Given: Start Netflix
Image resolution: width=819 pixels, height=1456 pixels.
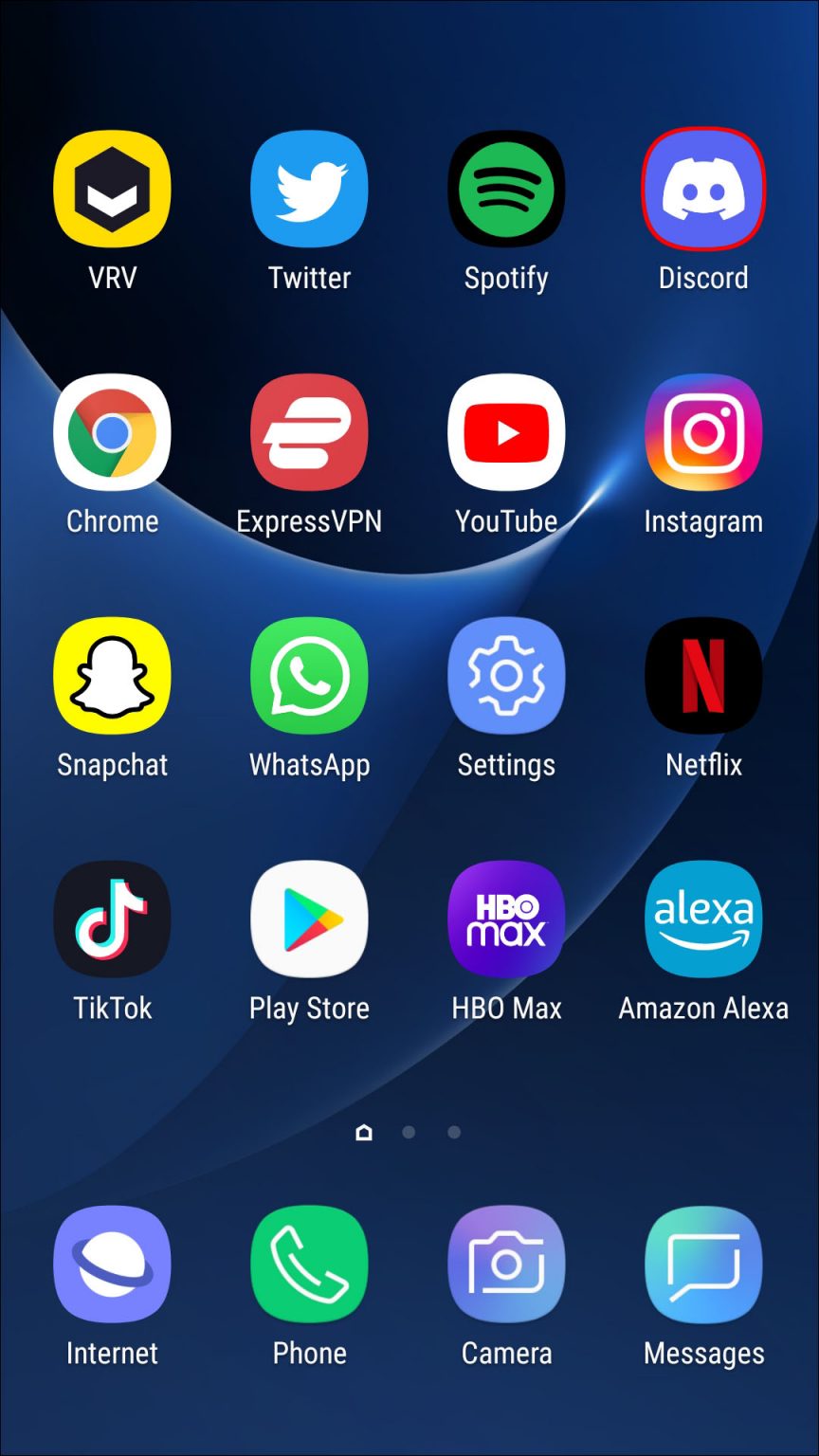Looking at the screenshot, I should [703, 675].
